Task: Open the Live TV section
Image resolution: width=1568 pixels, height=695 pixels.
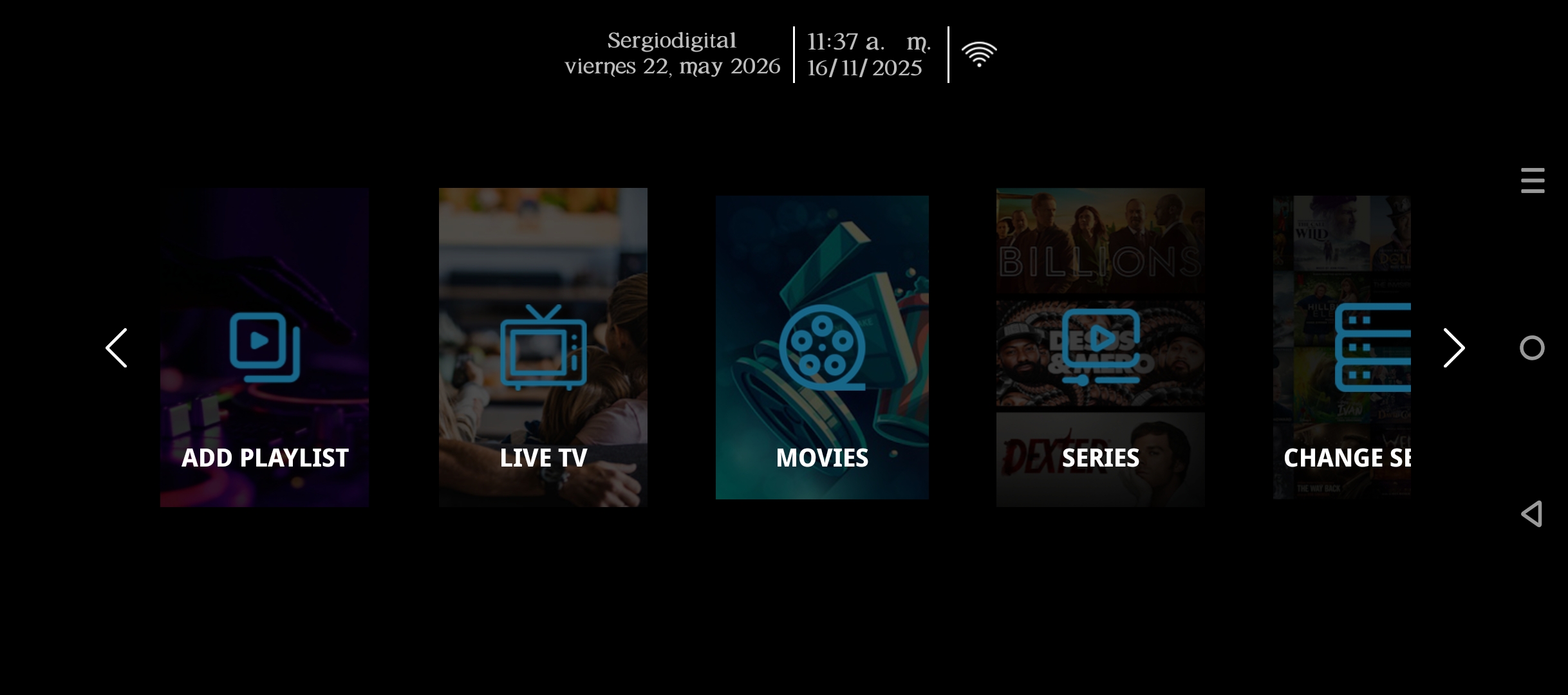Action: (x=543, y=347)
